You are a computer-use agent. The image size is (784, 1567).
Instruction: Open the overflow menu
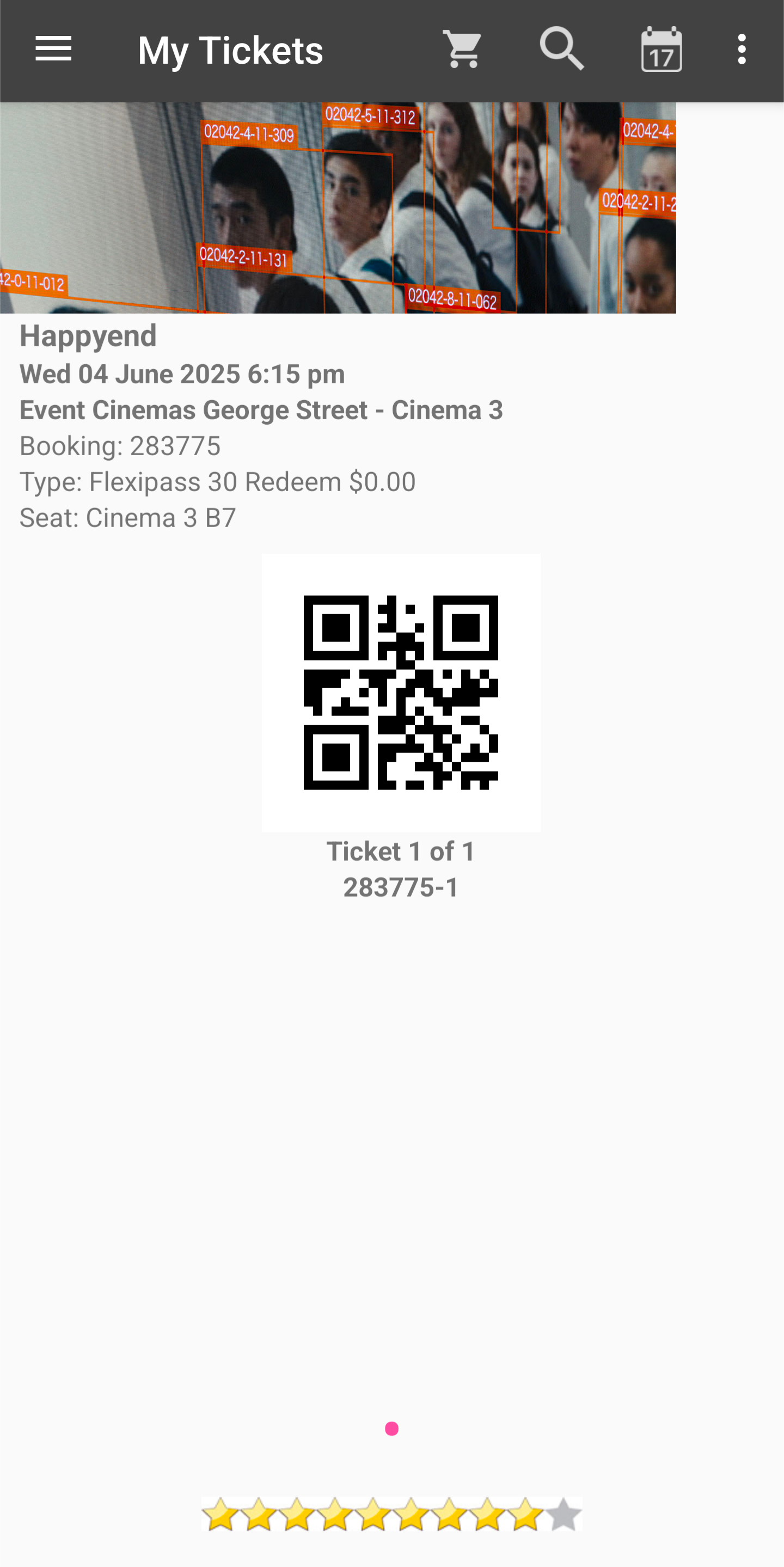point(742,49)
